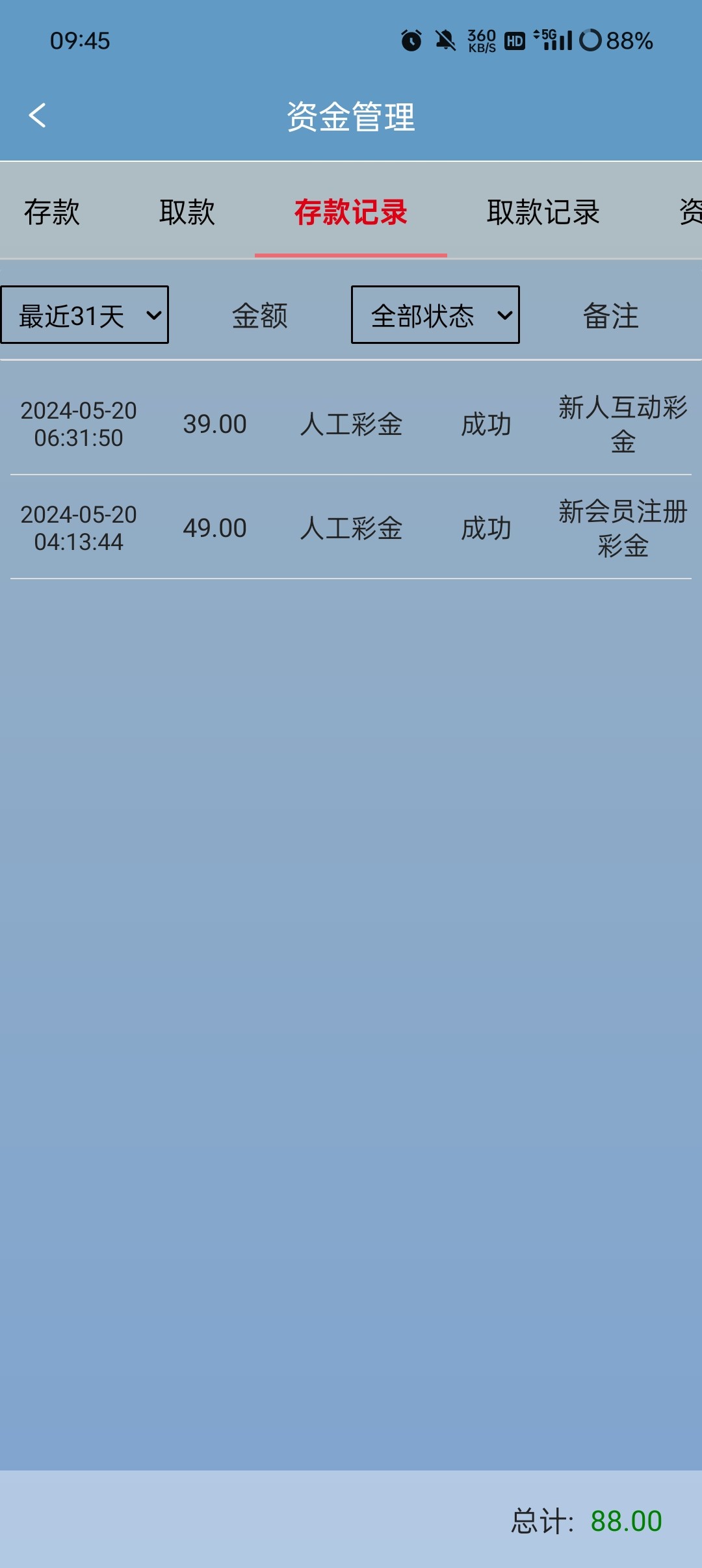Click the alarm clock status bar icon
Image resolution: width=702 pixels, height=1568 pixels.
click(x=411, y=41)
